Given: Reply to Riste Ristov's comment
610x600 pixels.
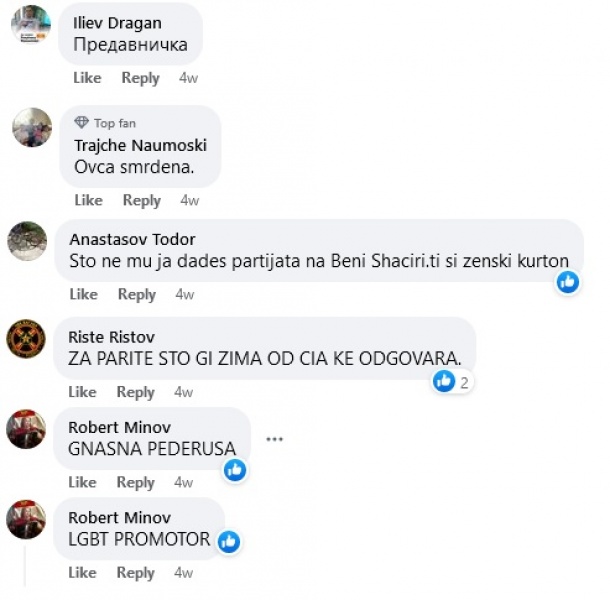Looking at the screenshot, I should (135, 392).
